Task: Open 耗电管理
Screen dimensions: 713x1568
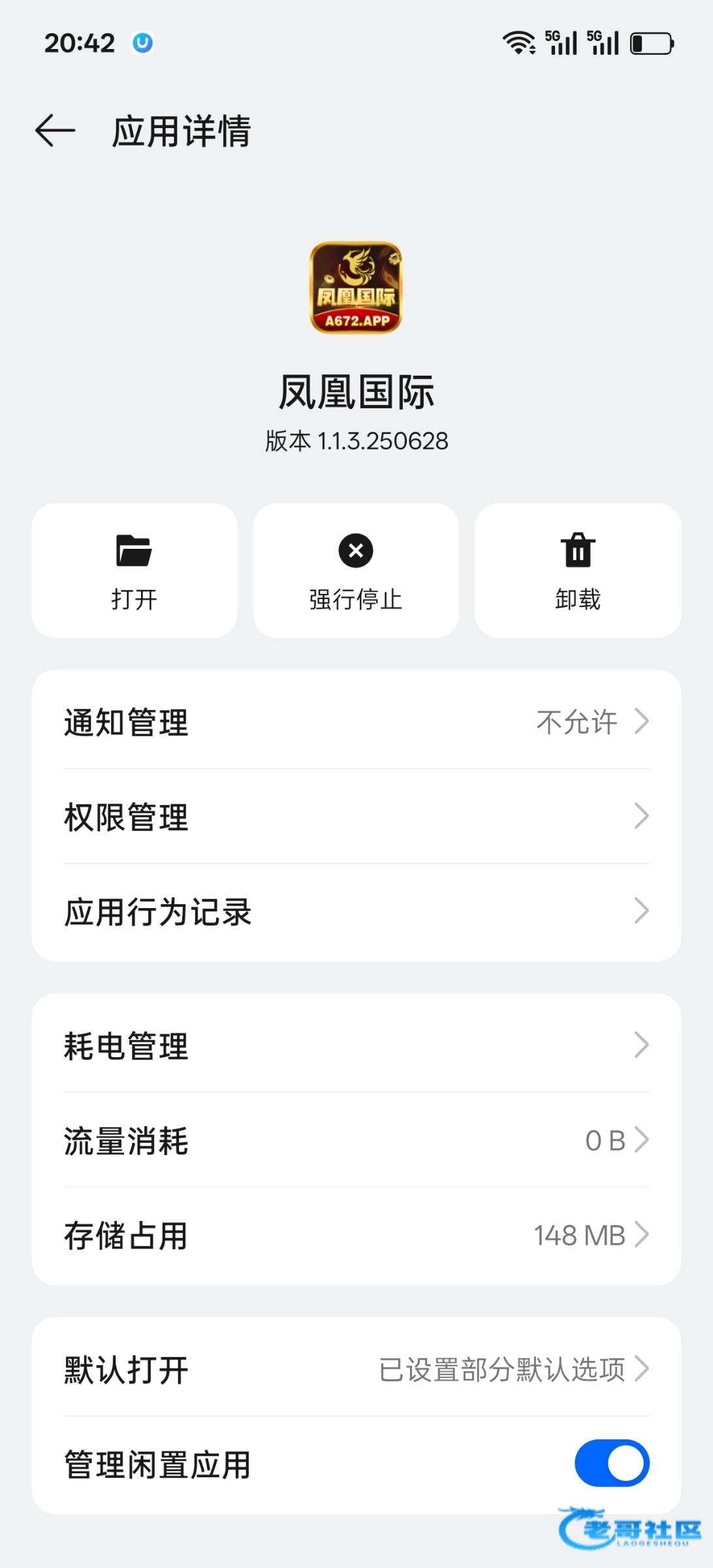Action: [x=356, y=1045]
